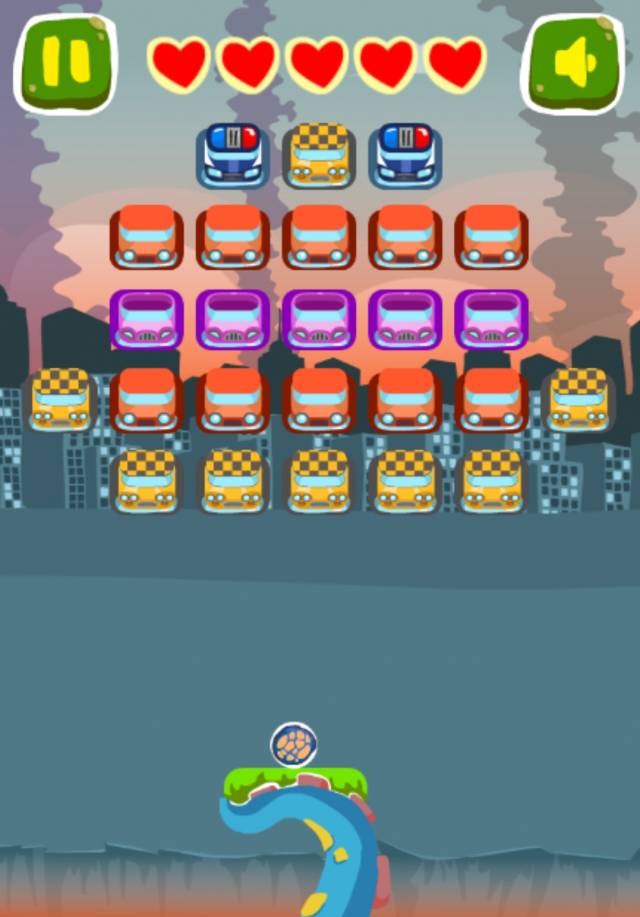Image resolution: width=640 pixels, height=917 pixels.
Task: Pause the game
Action: click(x=66, y=63)
